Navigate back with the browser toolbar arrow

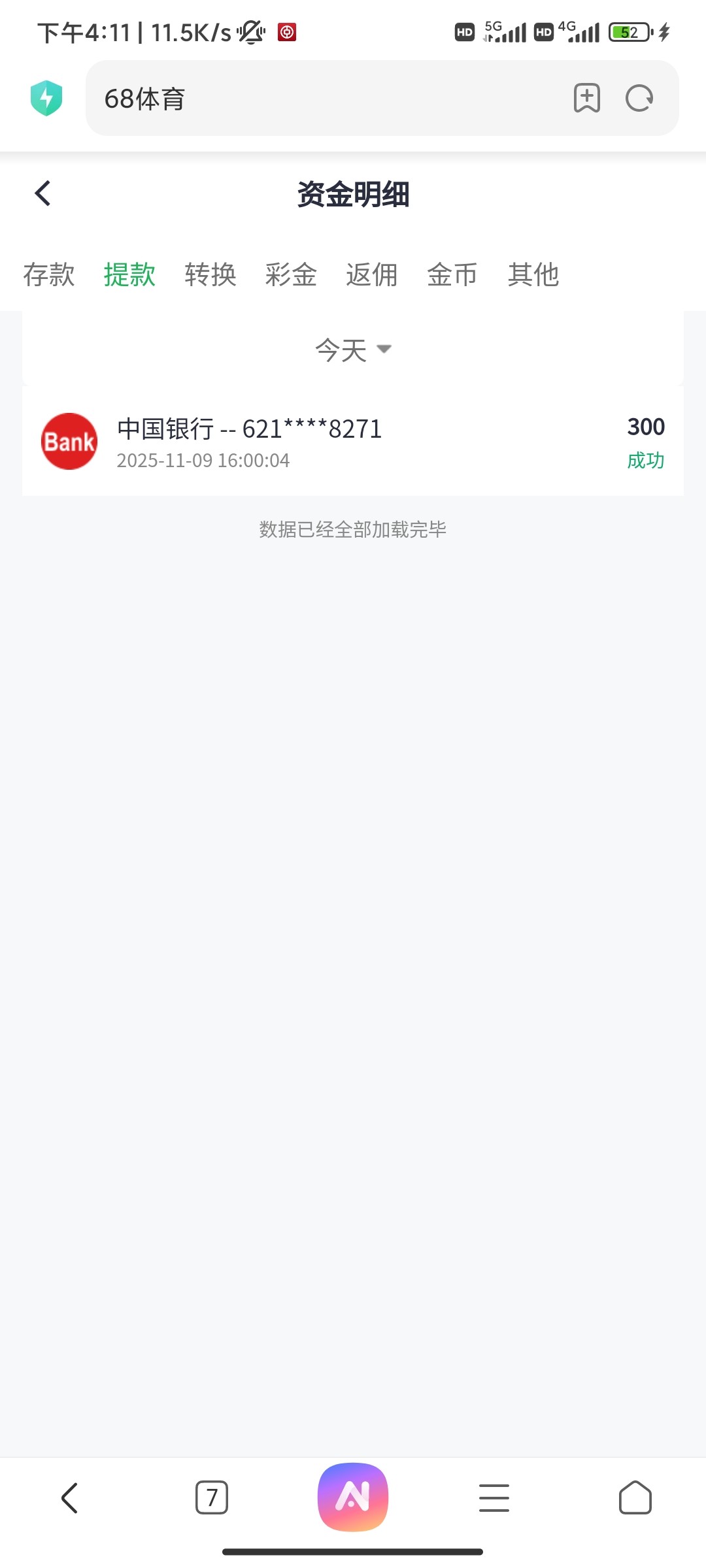click(70, 1497)
